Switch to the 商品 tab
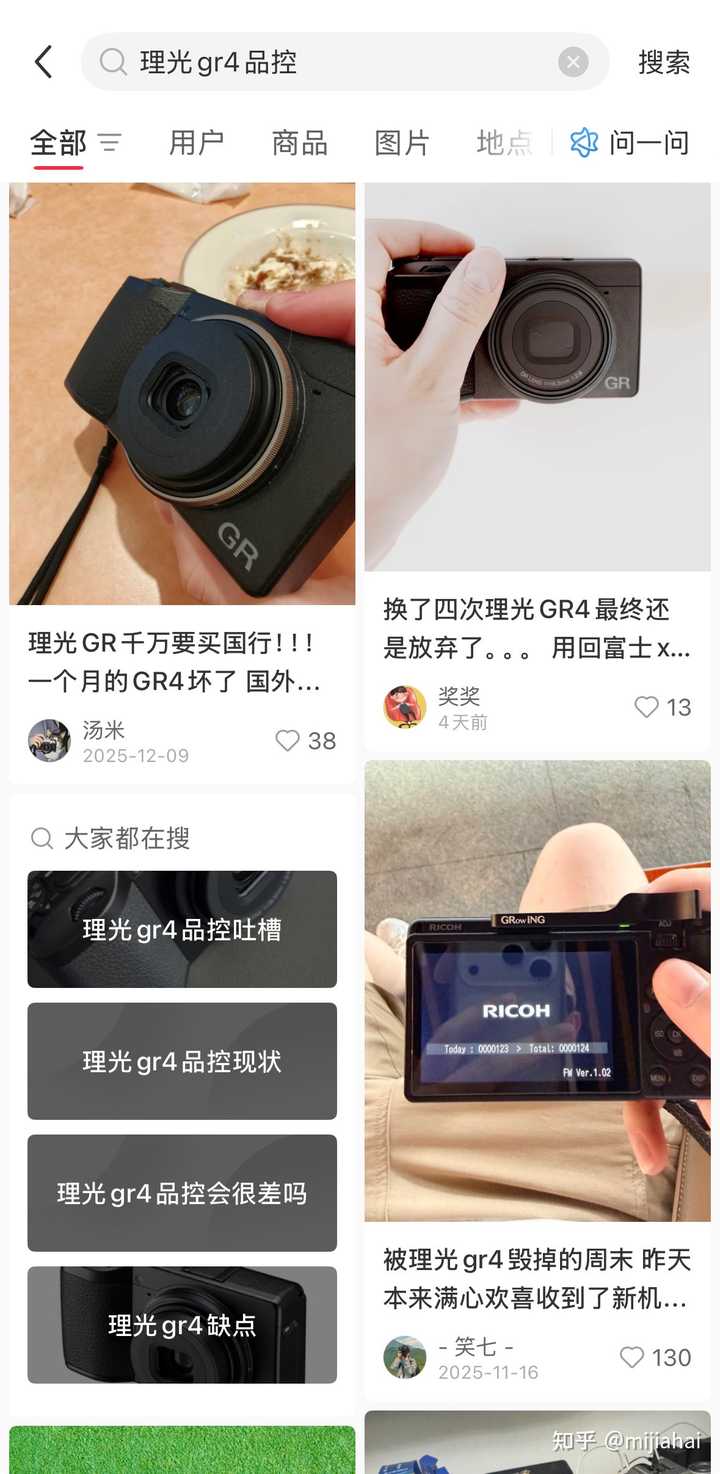720x1474 pixels. click(x=299, y=143)
